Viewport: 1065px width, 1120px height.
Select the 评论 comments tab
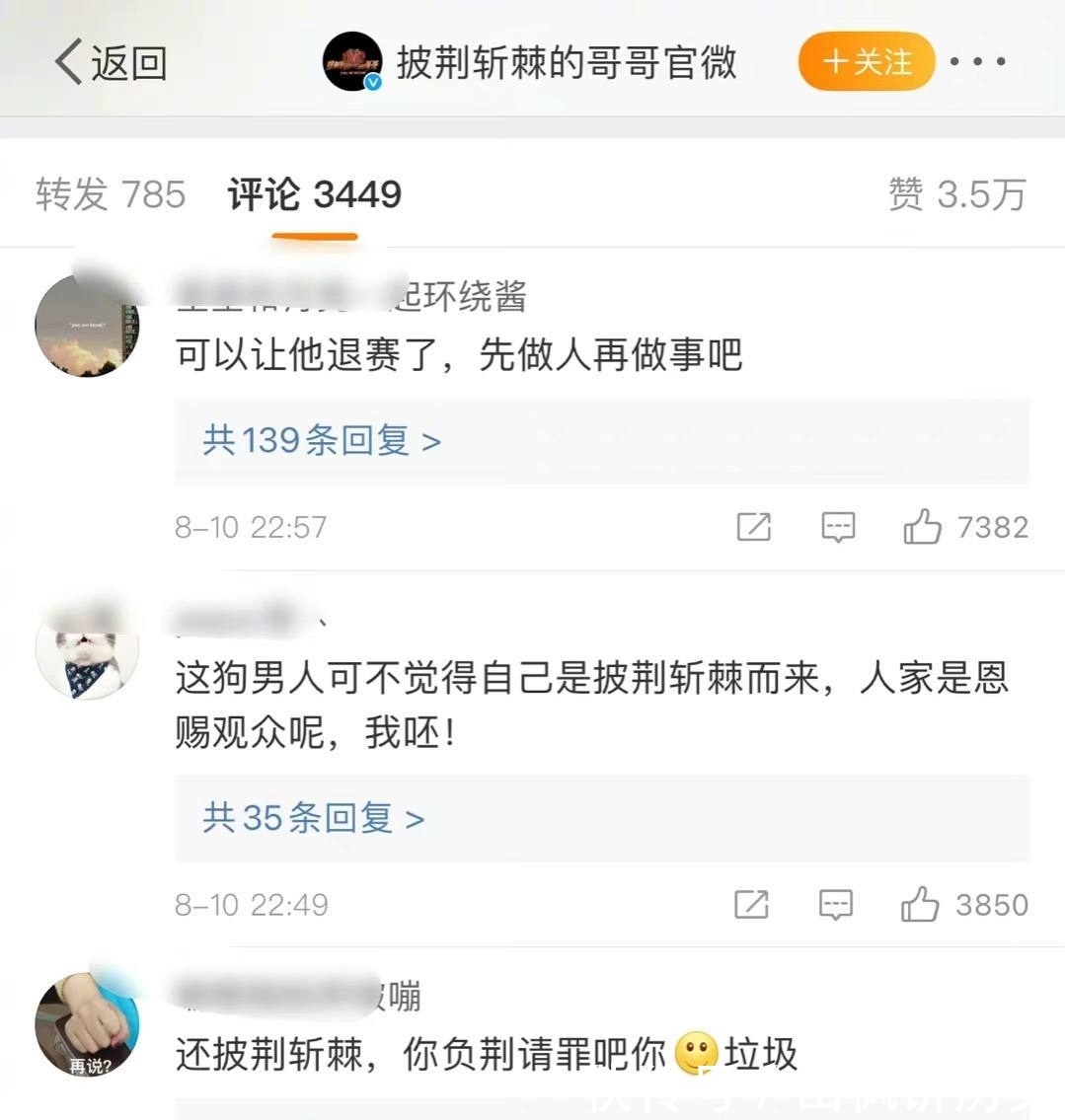[312, 194]
